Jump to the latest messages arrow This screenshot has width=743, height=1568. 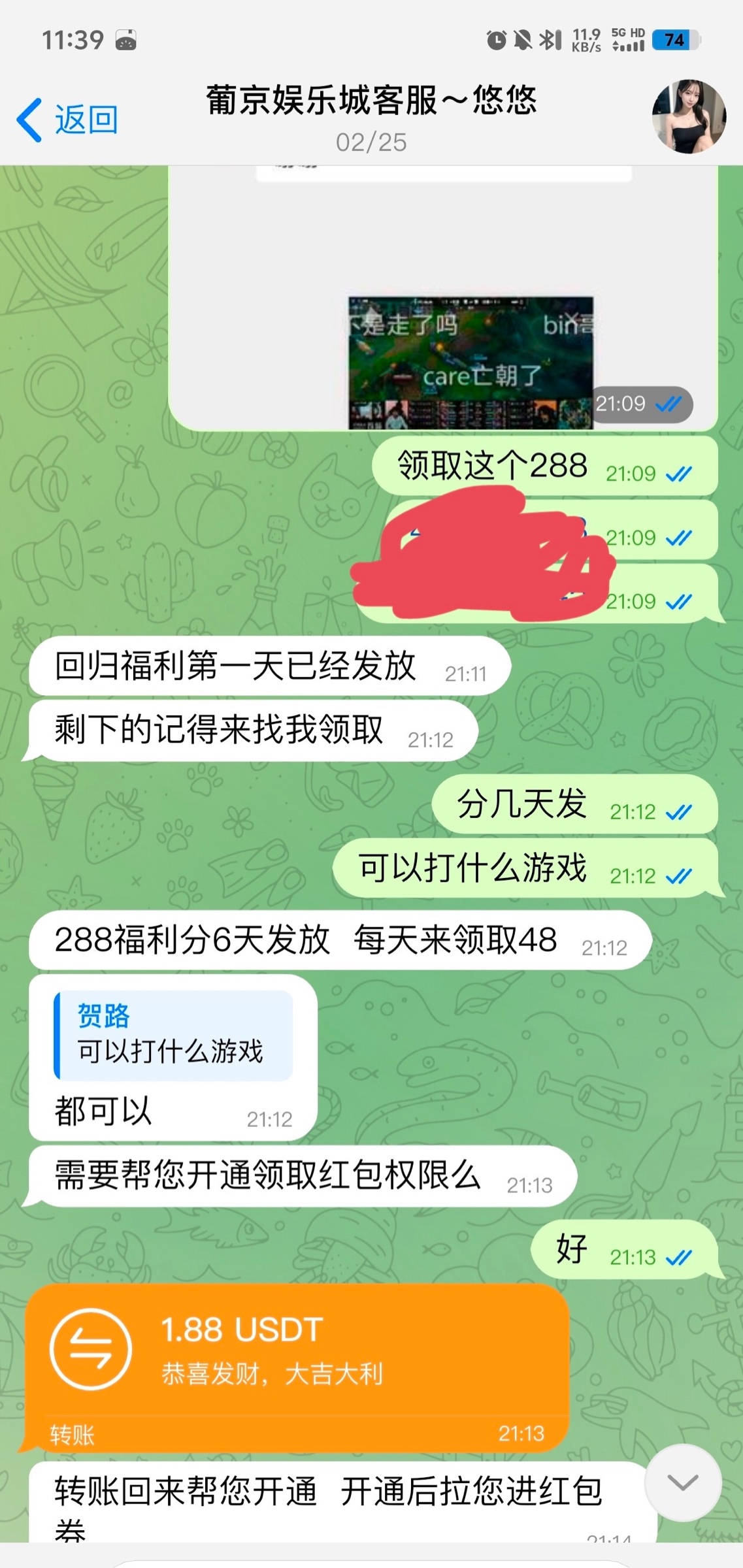pos(682,1483)
